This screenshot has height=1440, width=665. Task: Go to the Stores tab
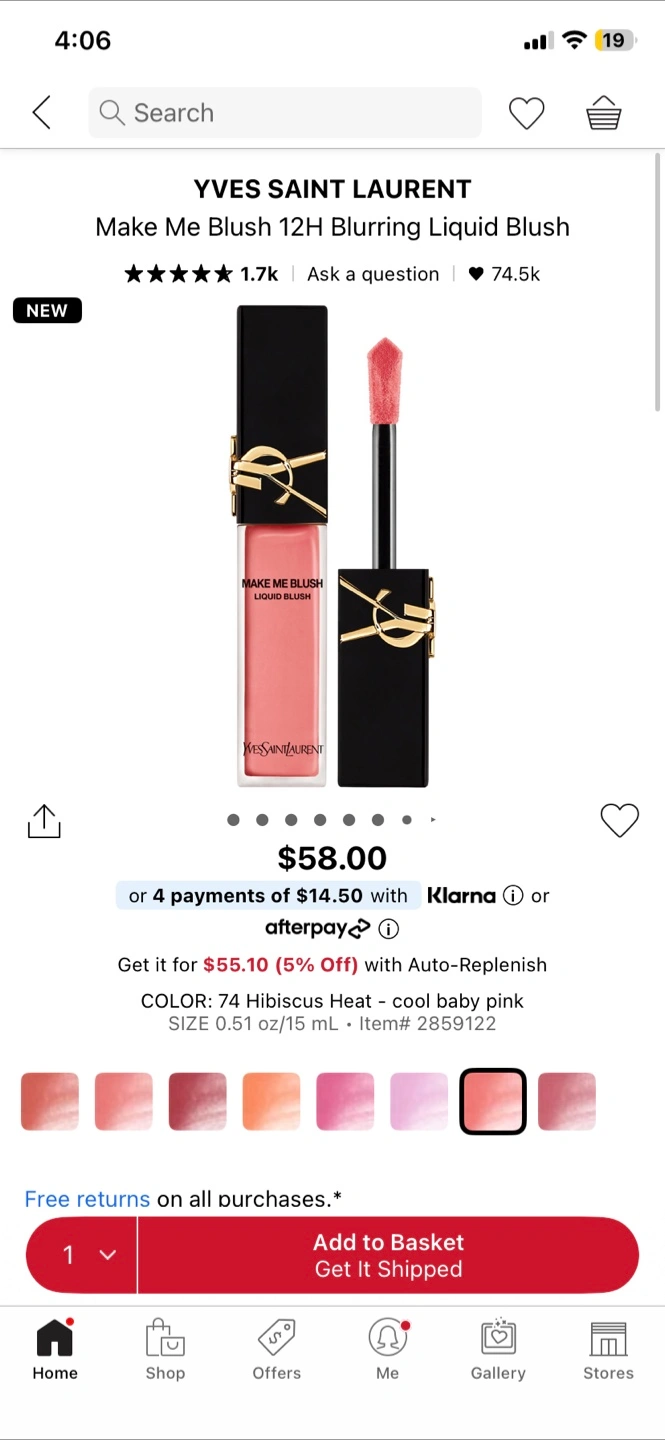608,1349
